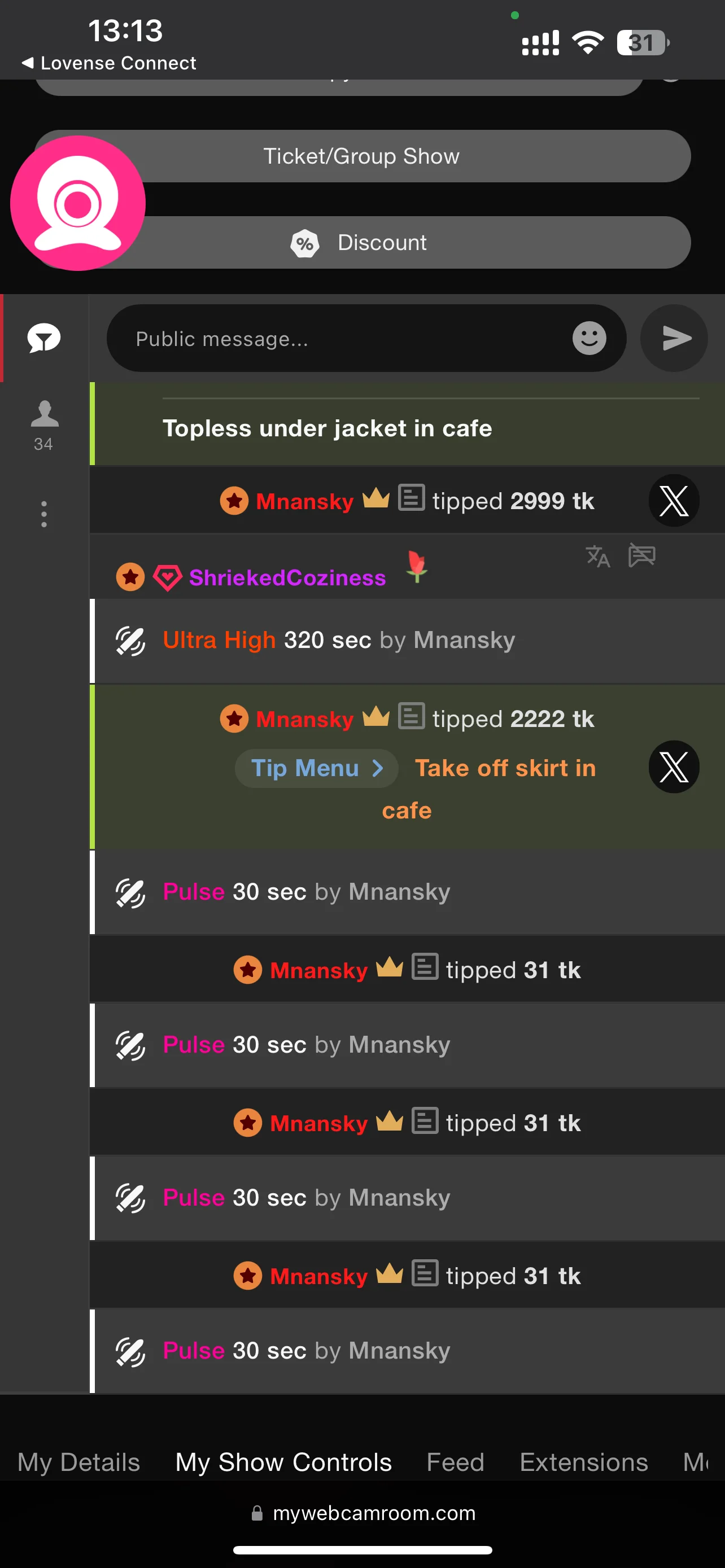Open the chat bubble tab in sidebar
The image size is (725, 1568).
tap(44, 339)
